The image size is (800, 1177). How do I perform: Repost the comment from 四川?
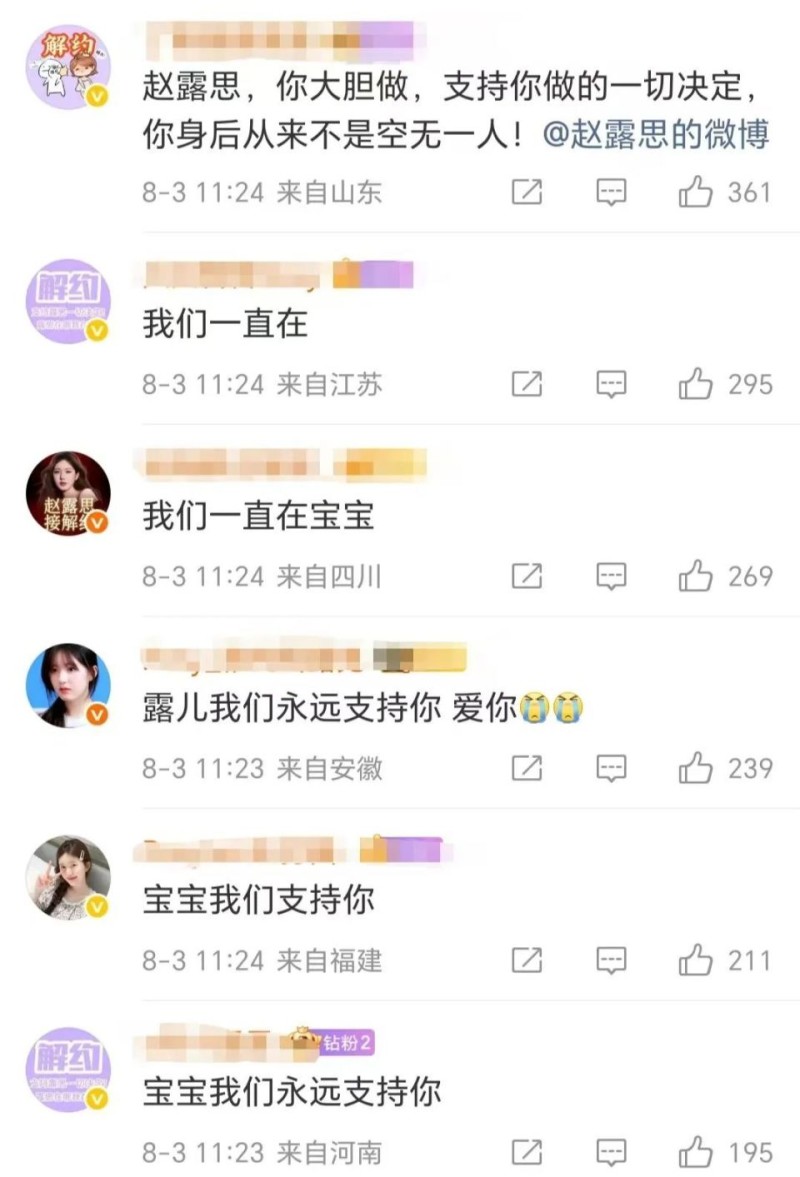tap(527, 576)
